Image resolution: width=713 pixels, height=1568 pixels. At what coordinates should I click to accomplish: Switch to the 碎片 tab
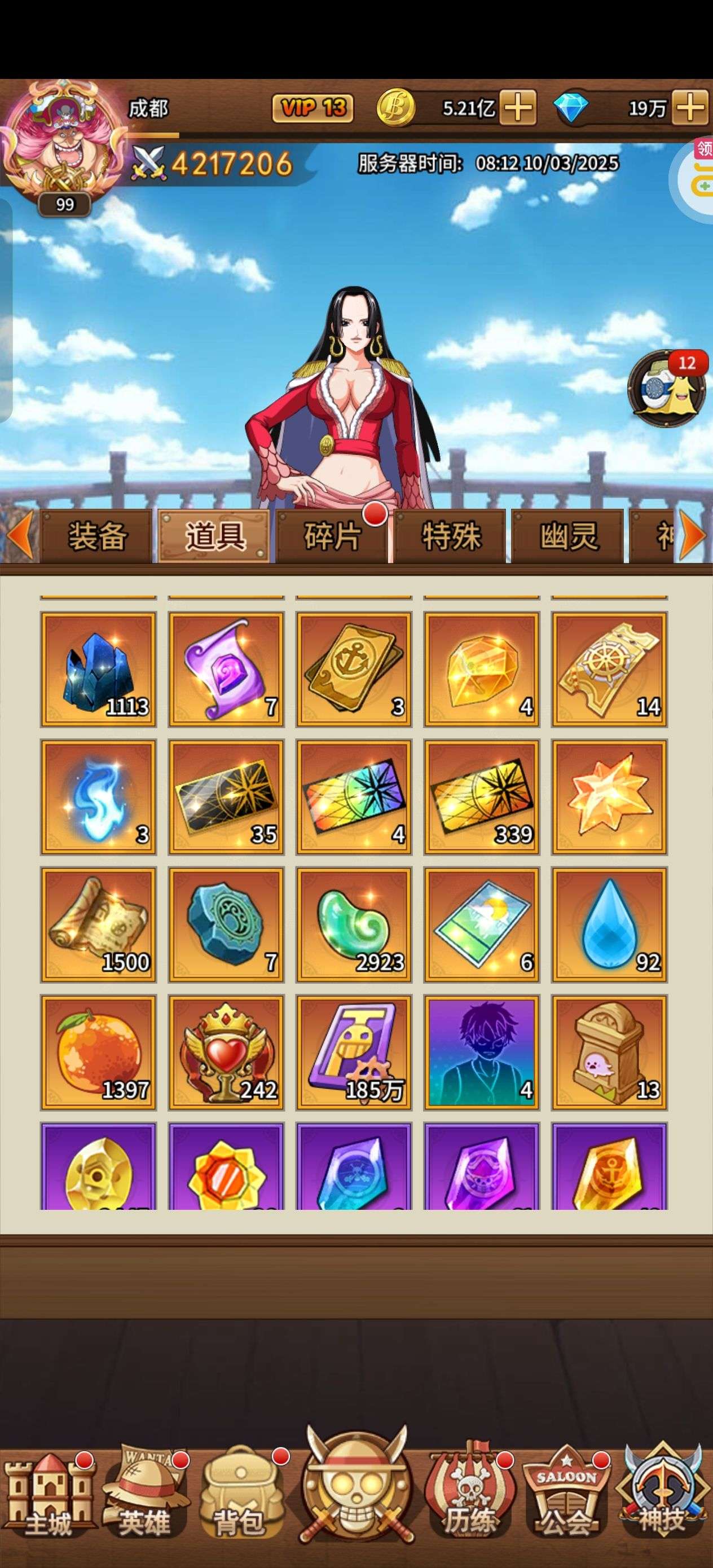(332, 537)
